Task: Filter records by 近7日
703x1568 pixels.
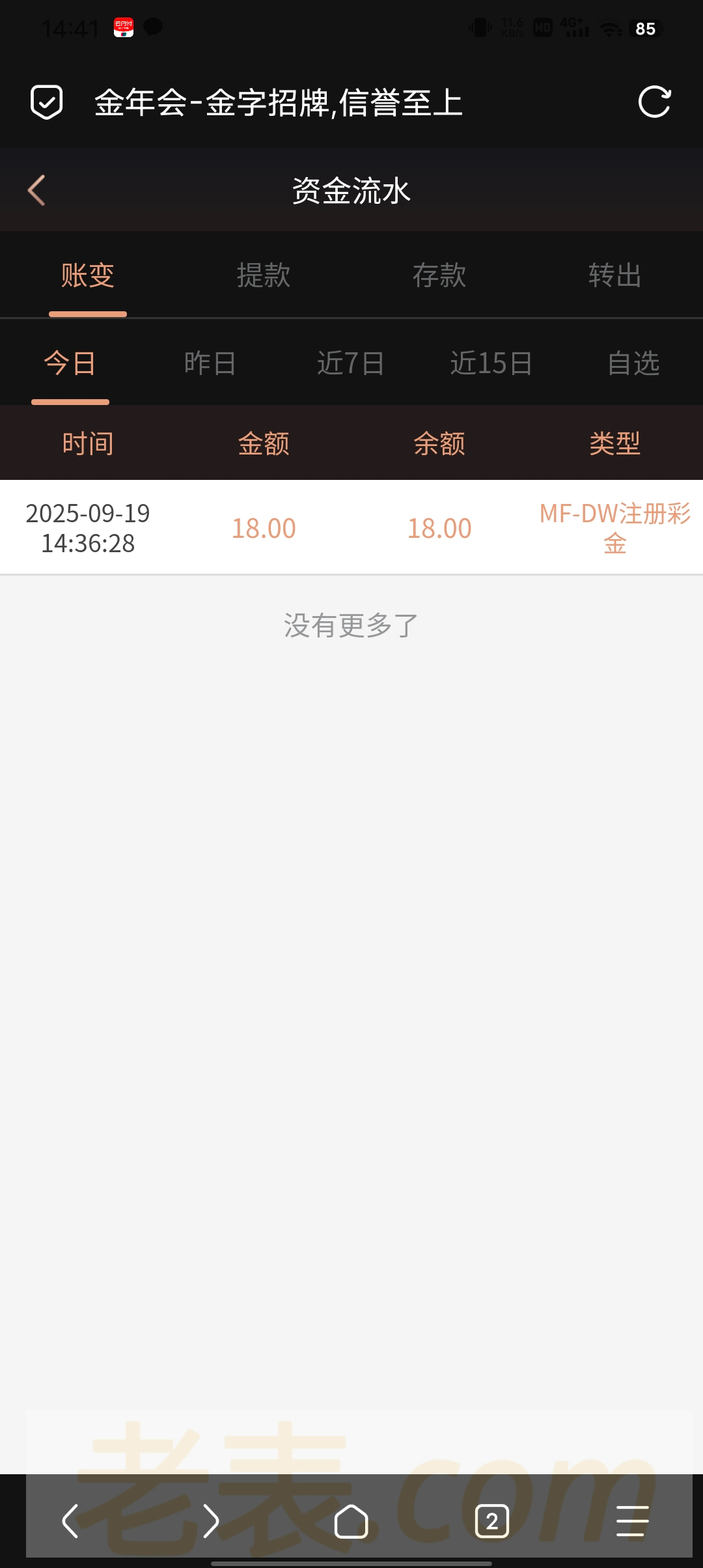Action: (x=351, y=363)
